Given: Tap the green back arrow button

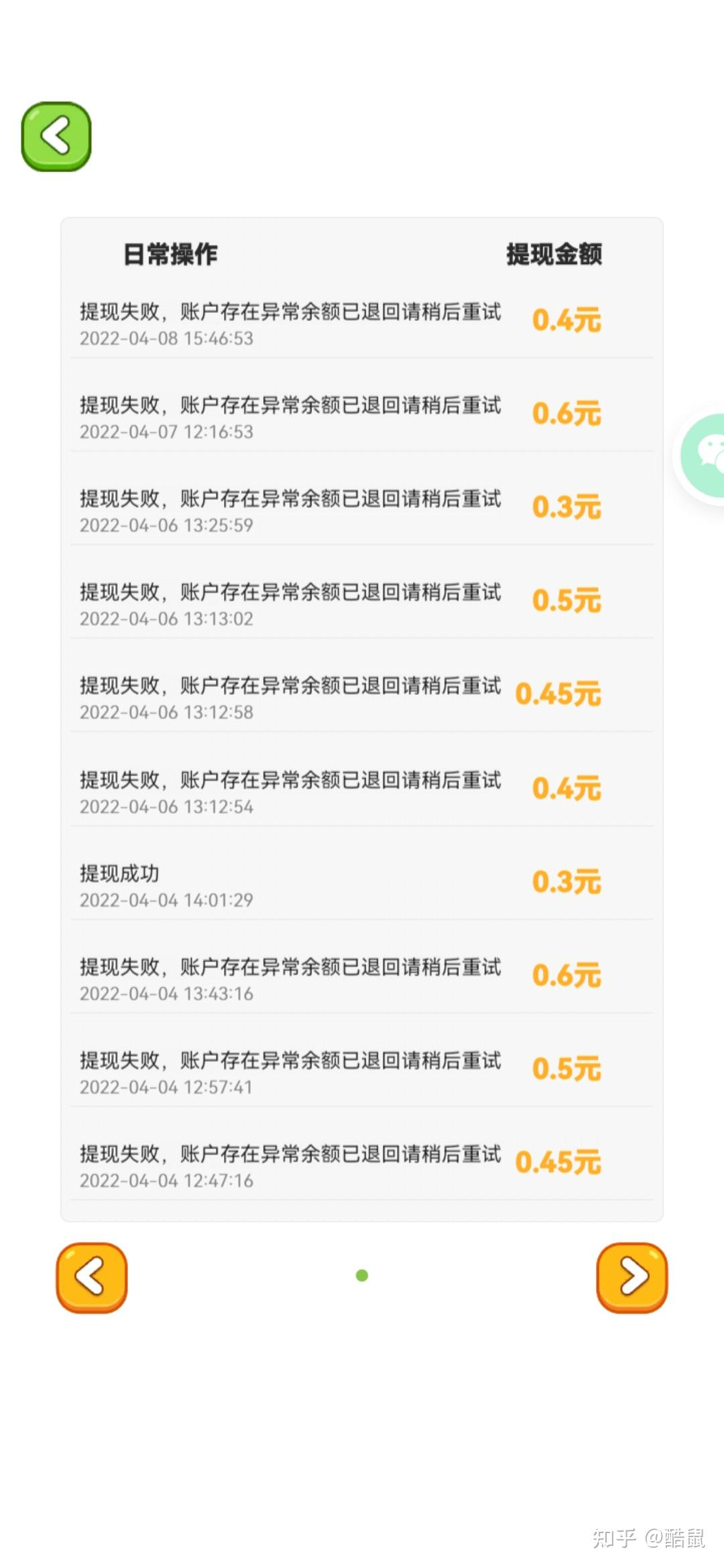Looking at the screenshot, I should coord(56,137).
